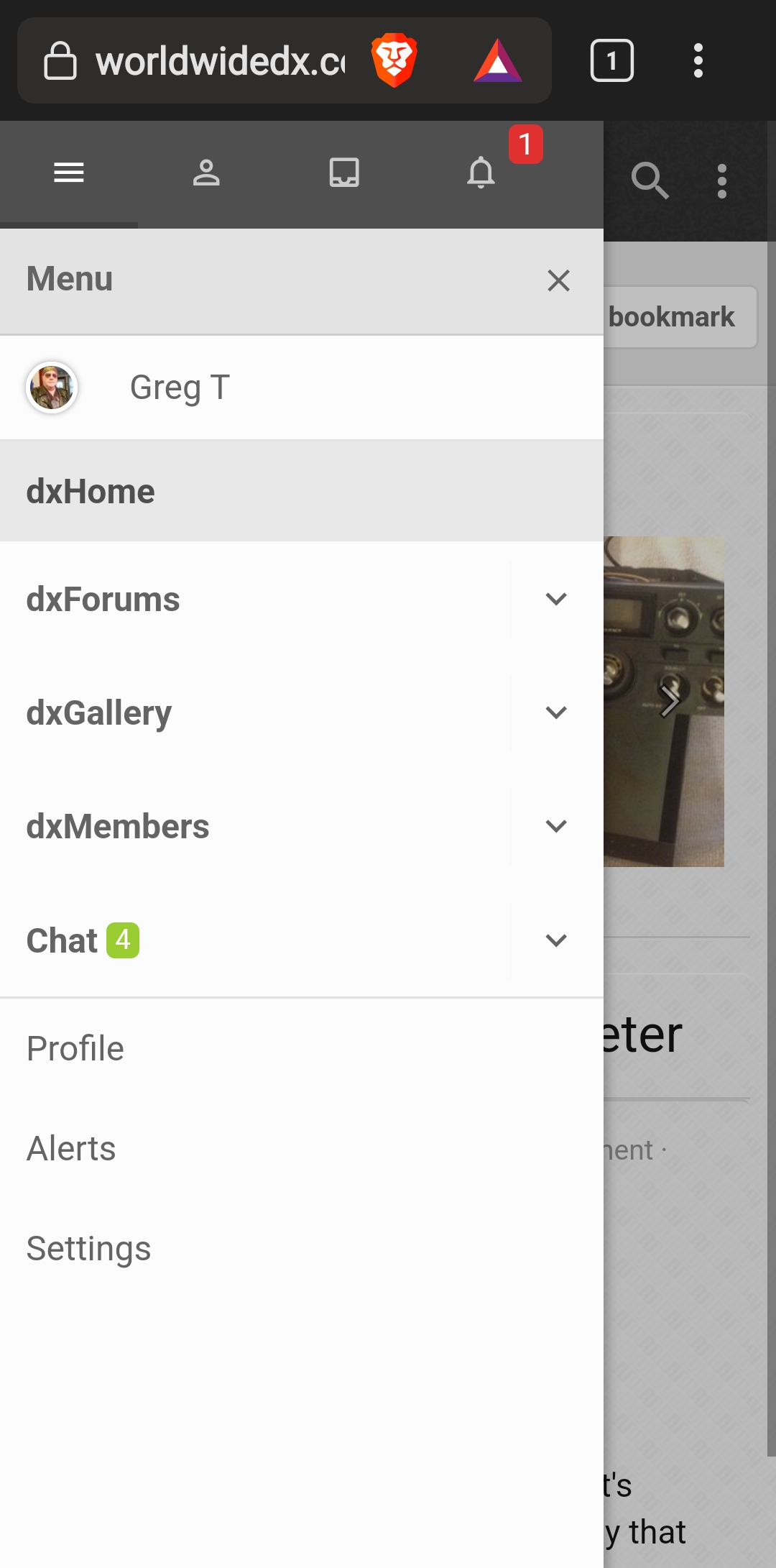Viewport: 776px width, 1568px height.
Task: Expand the dxGallery submenu chevron
Action: click(x=556, y=712)
